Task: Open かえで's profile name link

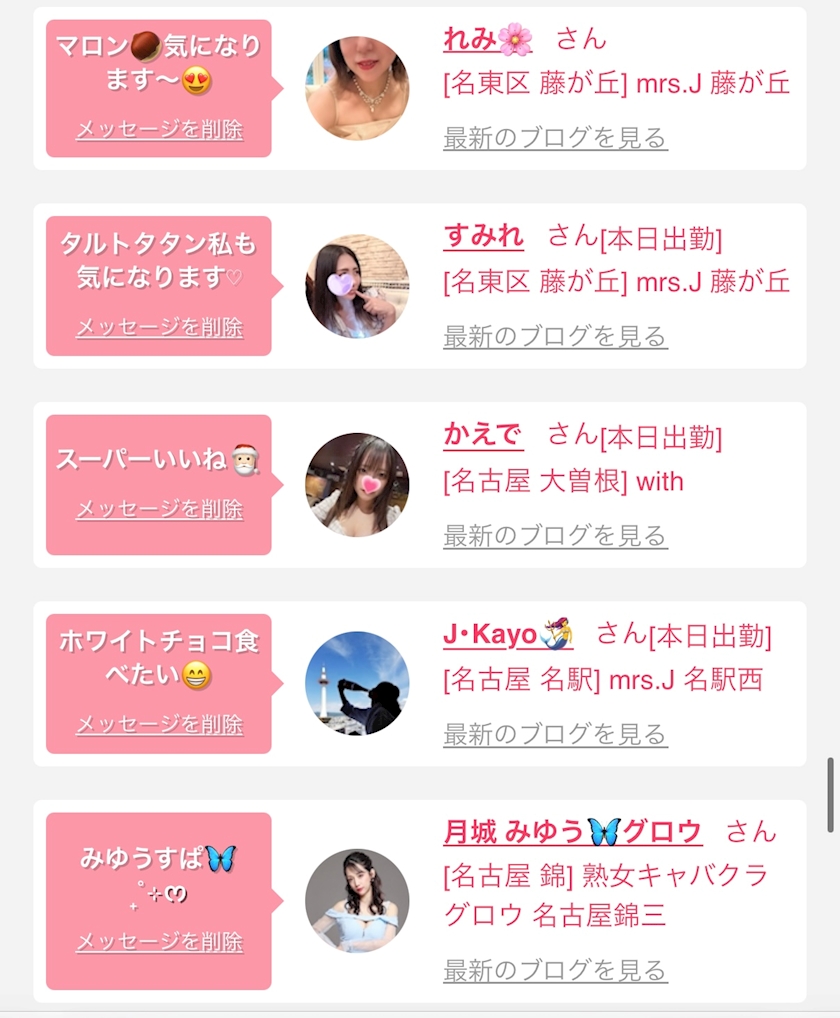Action: click(x=482, y=435)
